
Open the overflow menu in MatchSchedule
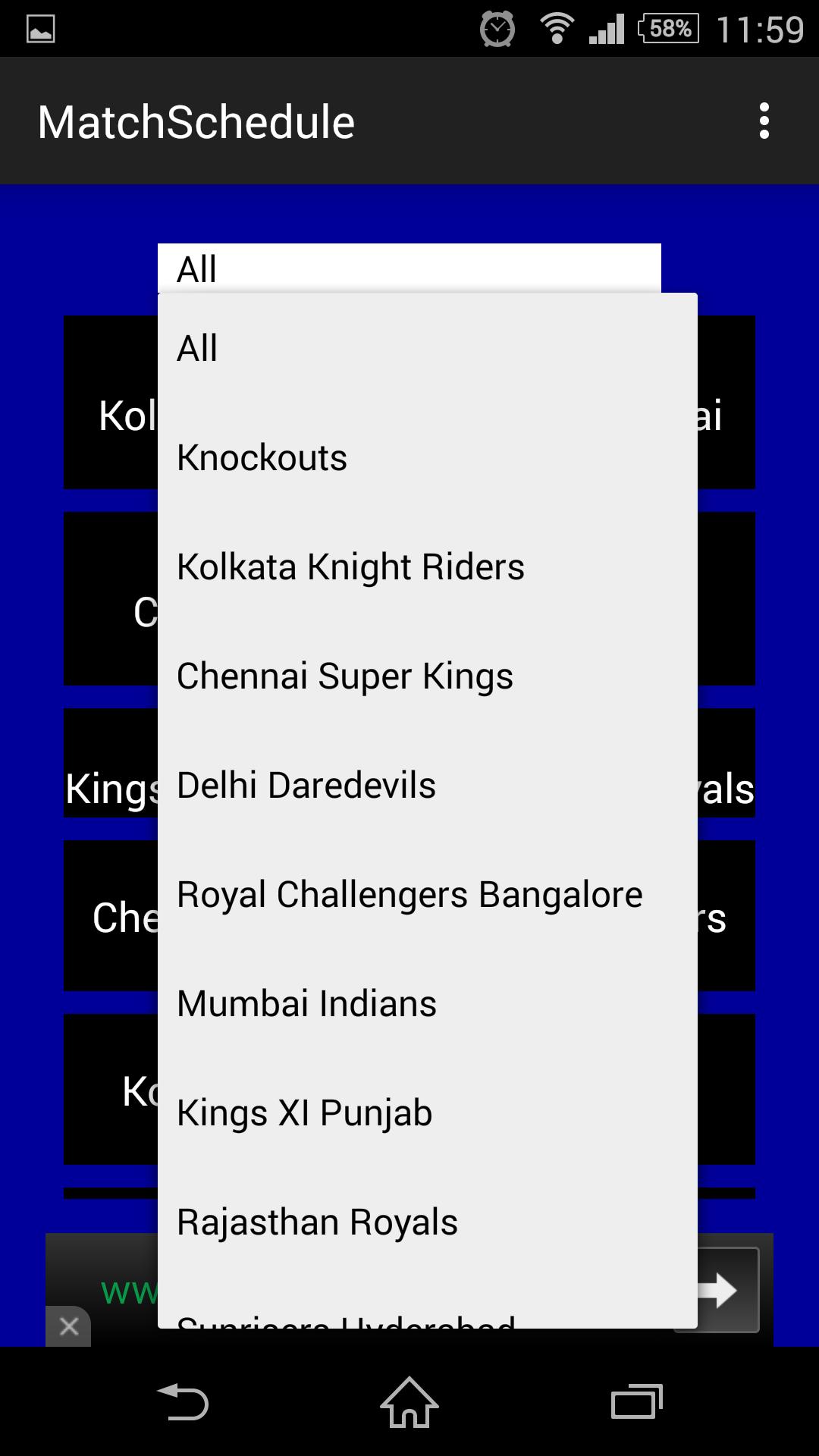[764, 121]
